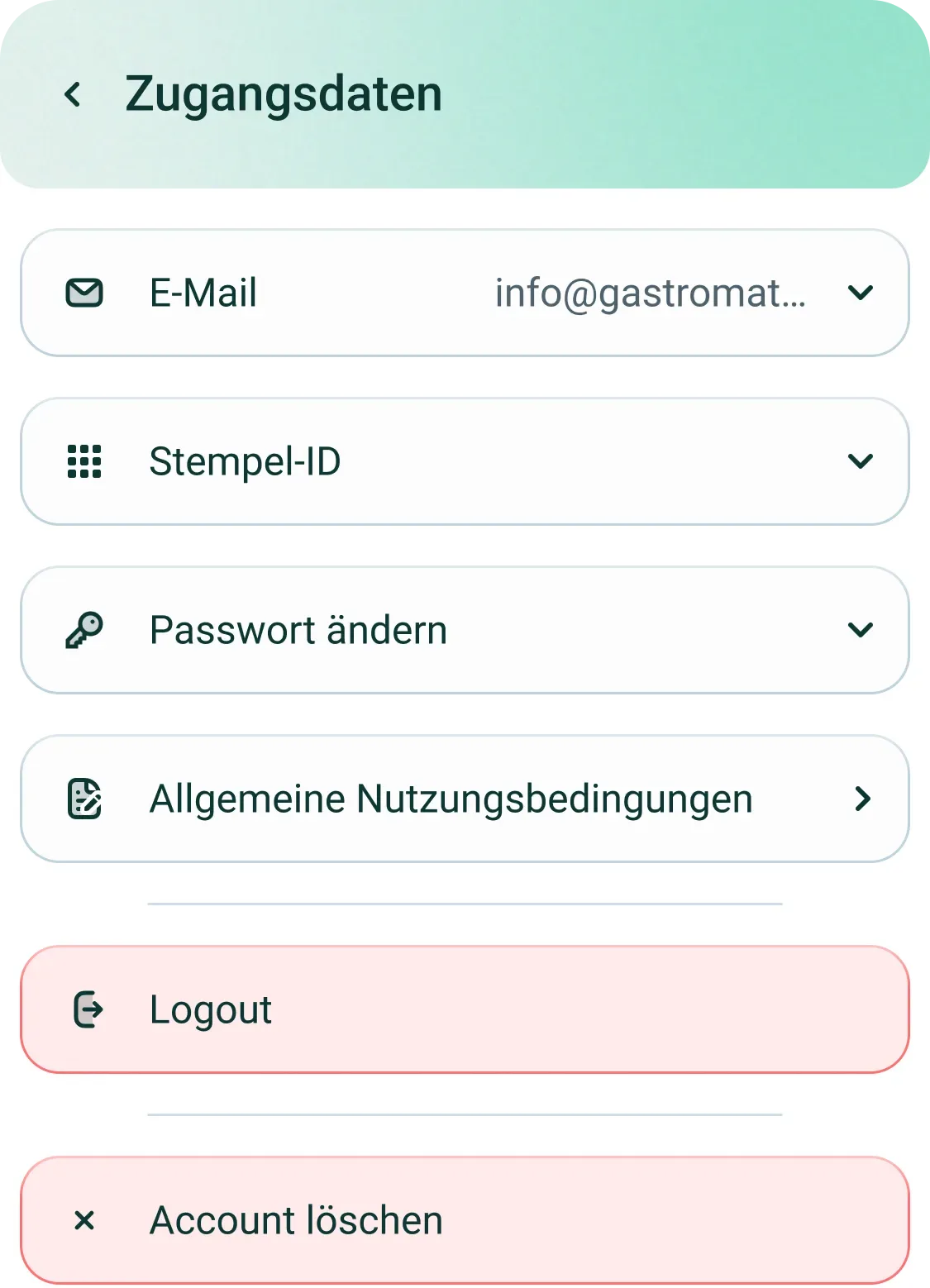The width and height of the screenshot is (930, 1288).
Task: Expand the E-Mail row
Action: pyautogui.click(x=860, y=293)
